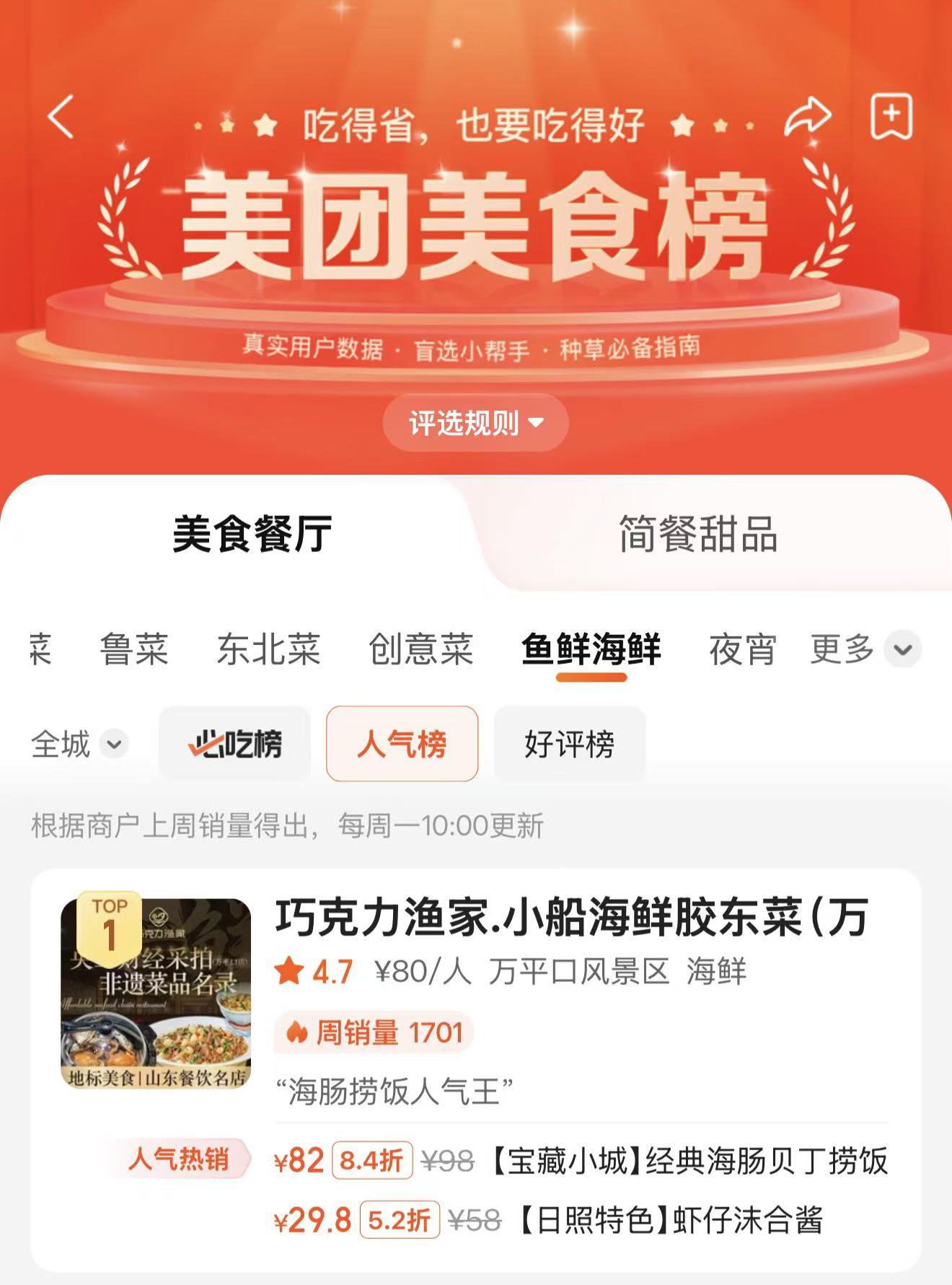
Task: Go back using the top-left arrow
Action: pyautogui.click(x=61, y=117)
